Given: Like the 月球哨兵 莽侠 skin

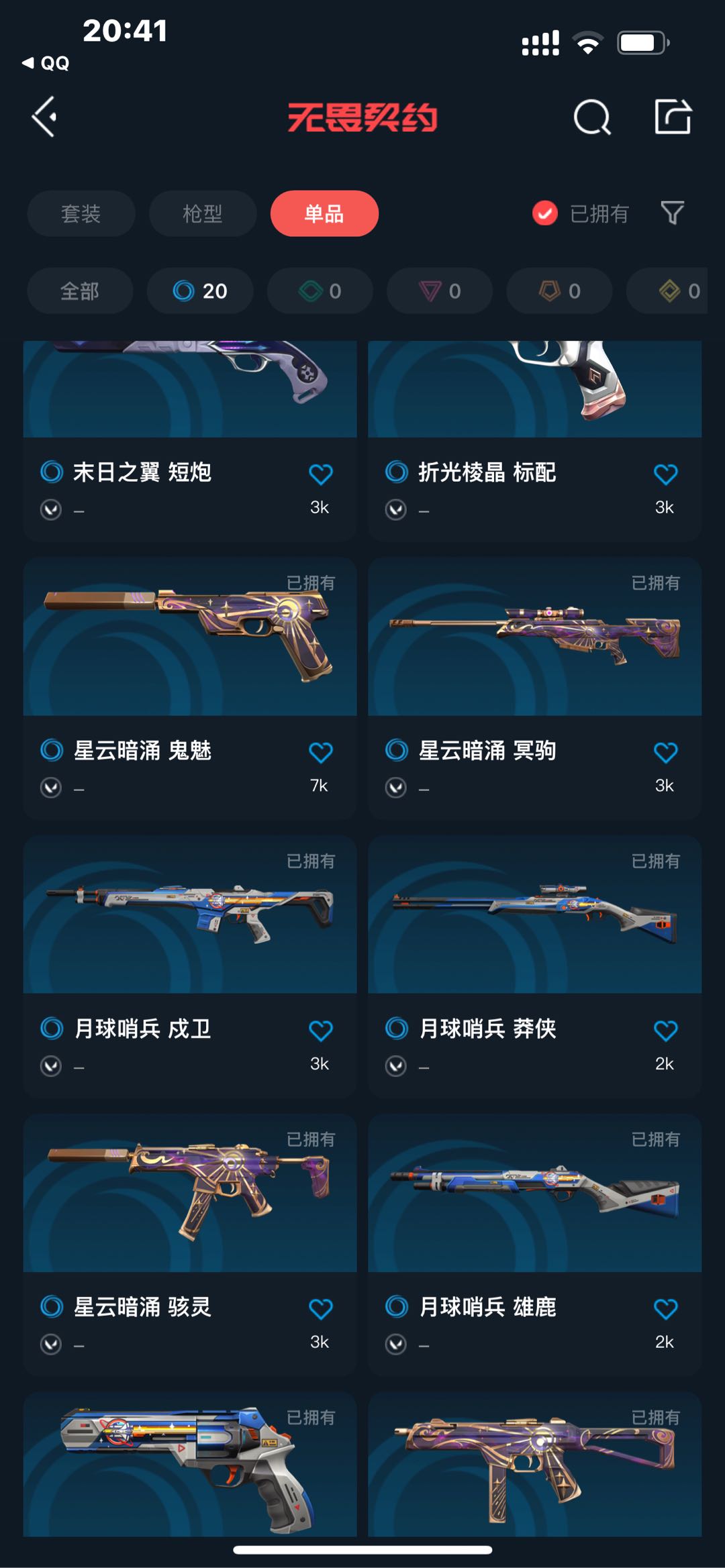Looking at the screenshot, I should [x=665, y=1030].
